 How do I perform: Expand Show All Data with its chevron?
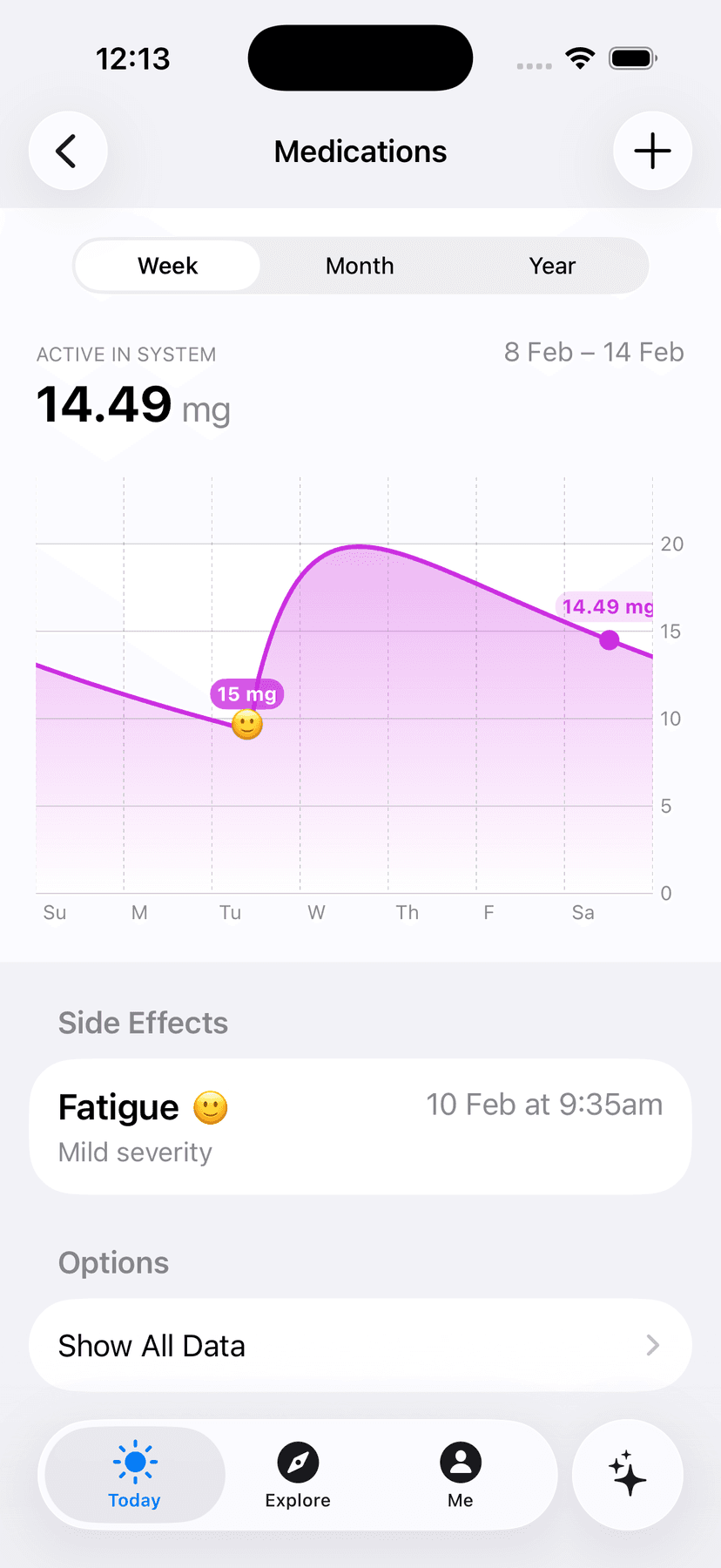tap(653, 1345)
